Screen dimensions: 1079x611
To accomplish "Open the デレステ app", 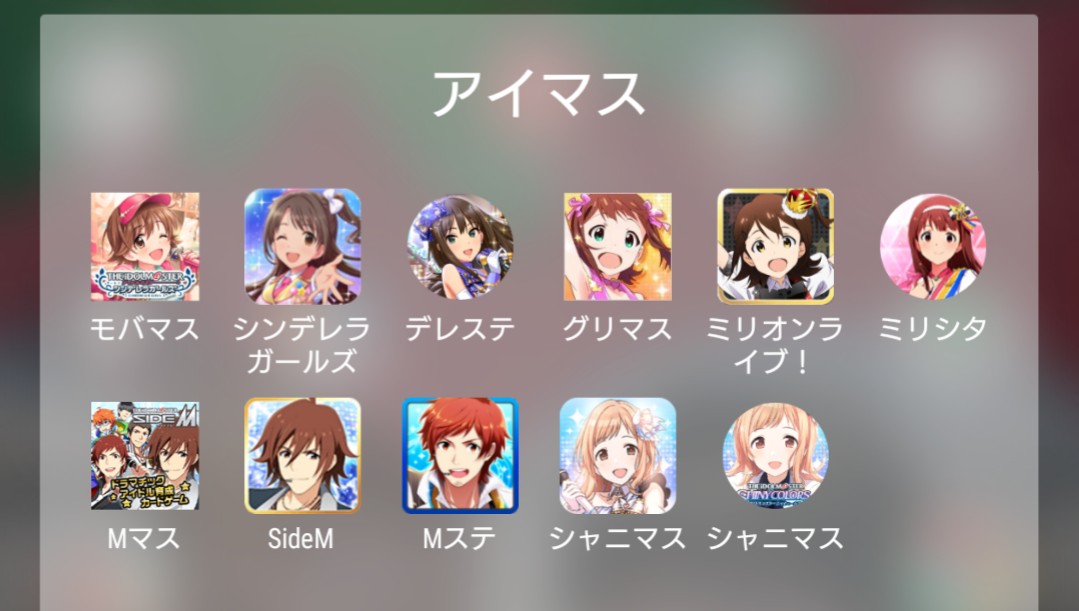I will tap(460, 247).
